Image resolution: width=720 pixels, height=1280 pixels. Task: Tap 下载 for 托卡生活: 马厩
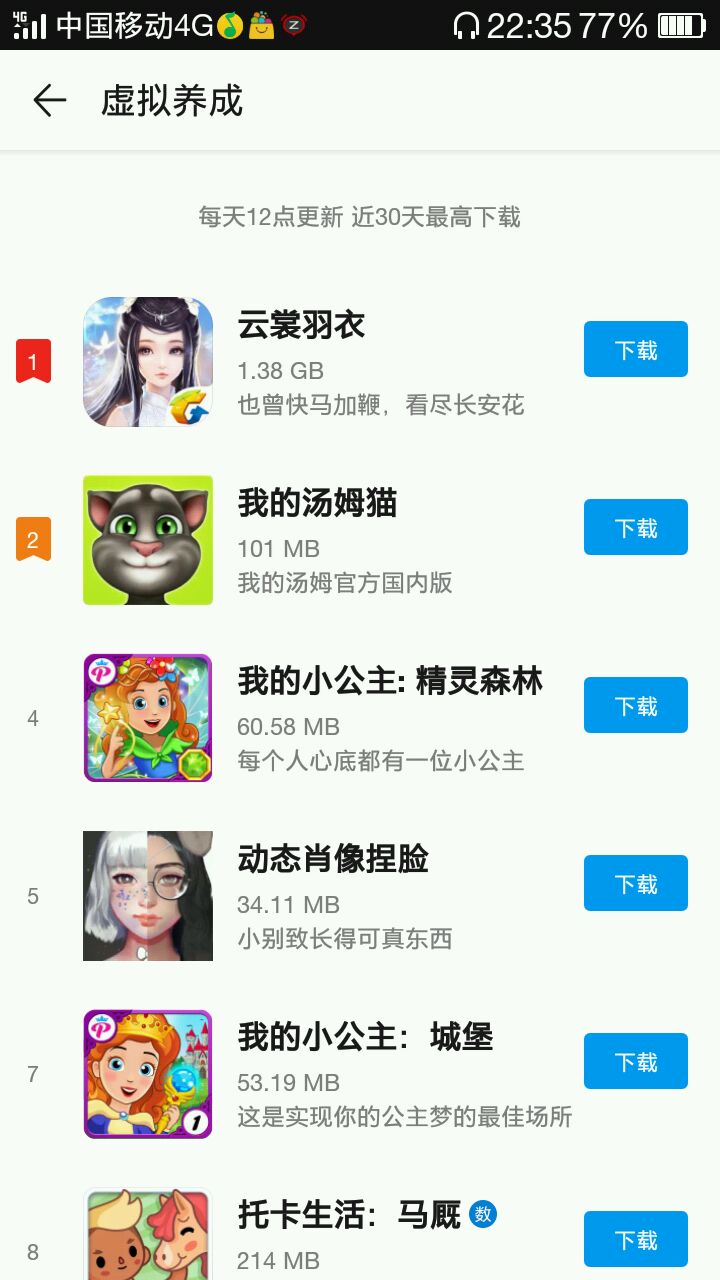(635, 1239)
